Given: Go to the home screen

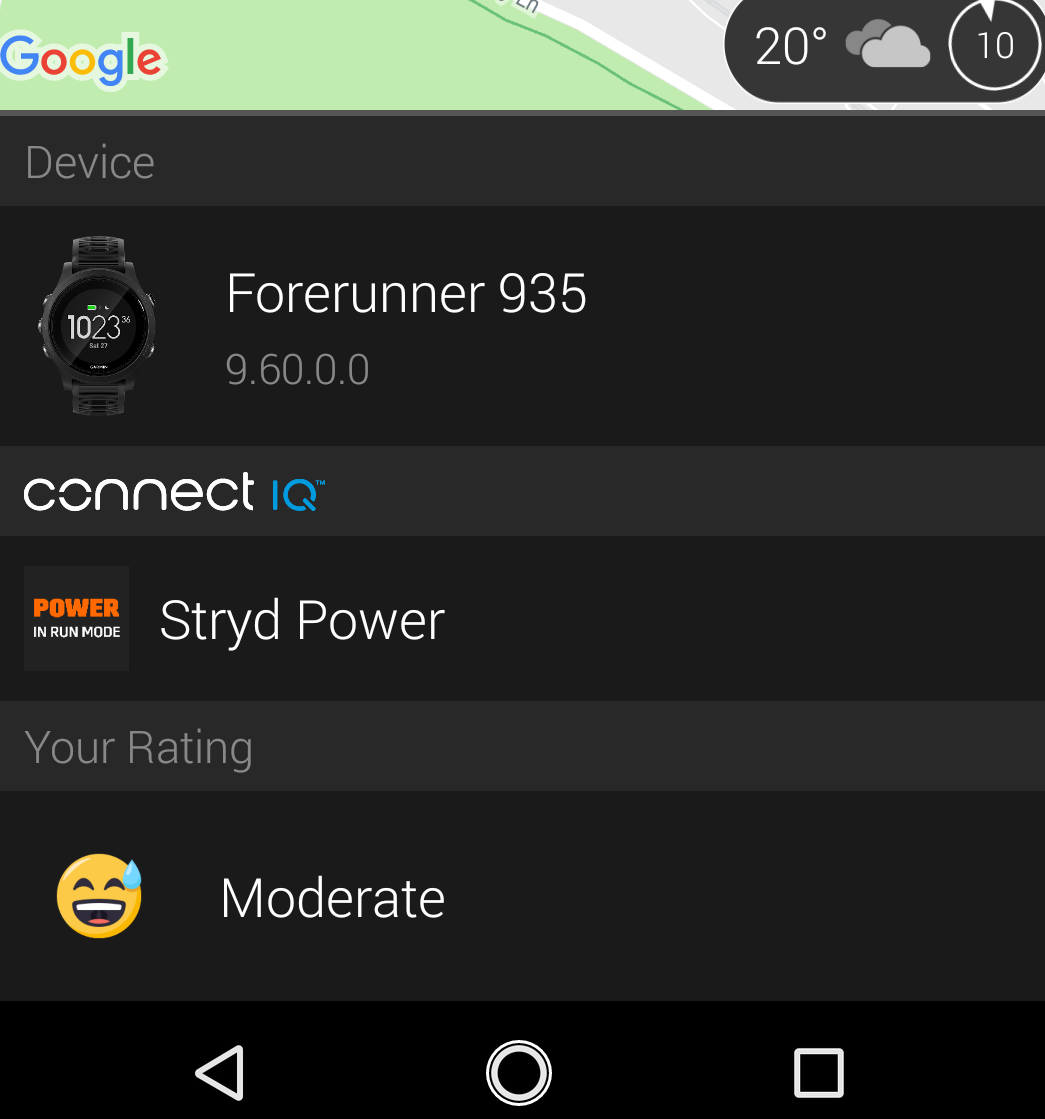Looking at the screenshot, I should point(518,1073).
